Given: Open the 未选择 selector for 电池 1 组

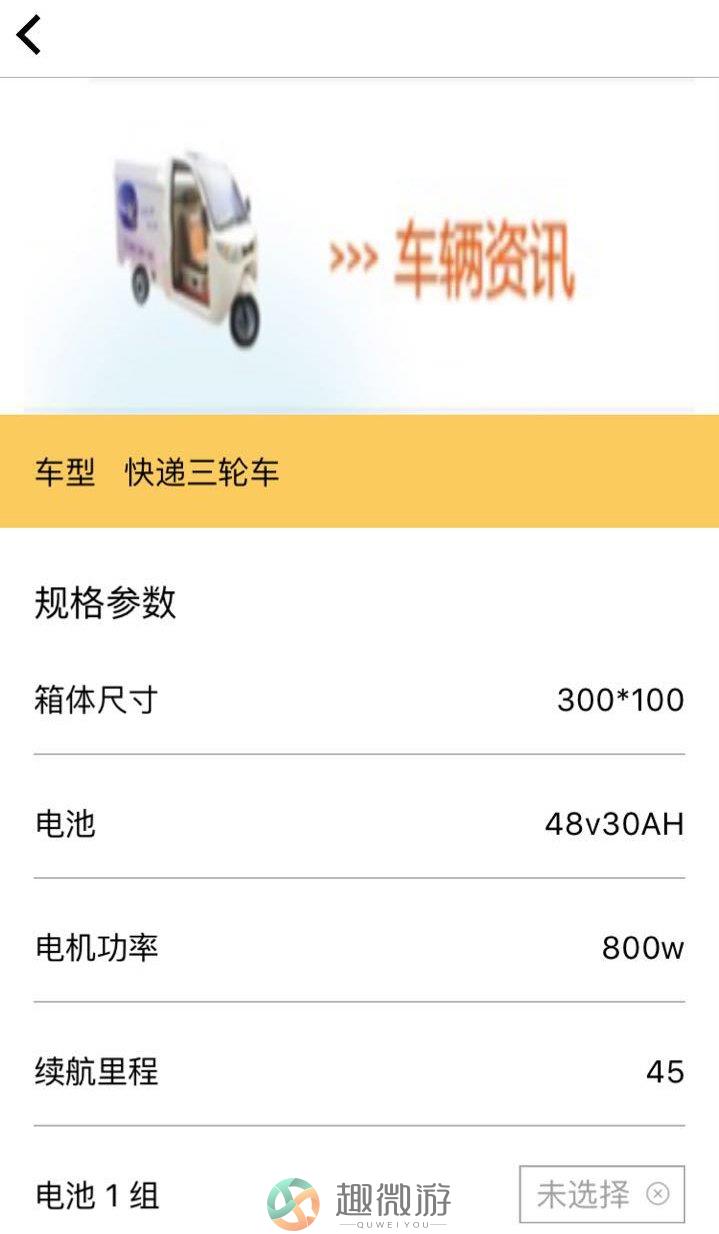Looking at the screenshot, I should click(x=601, y=1193).
